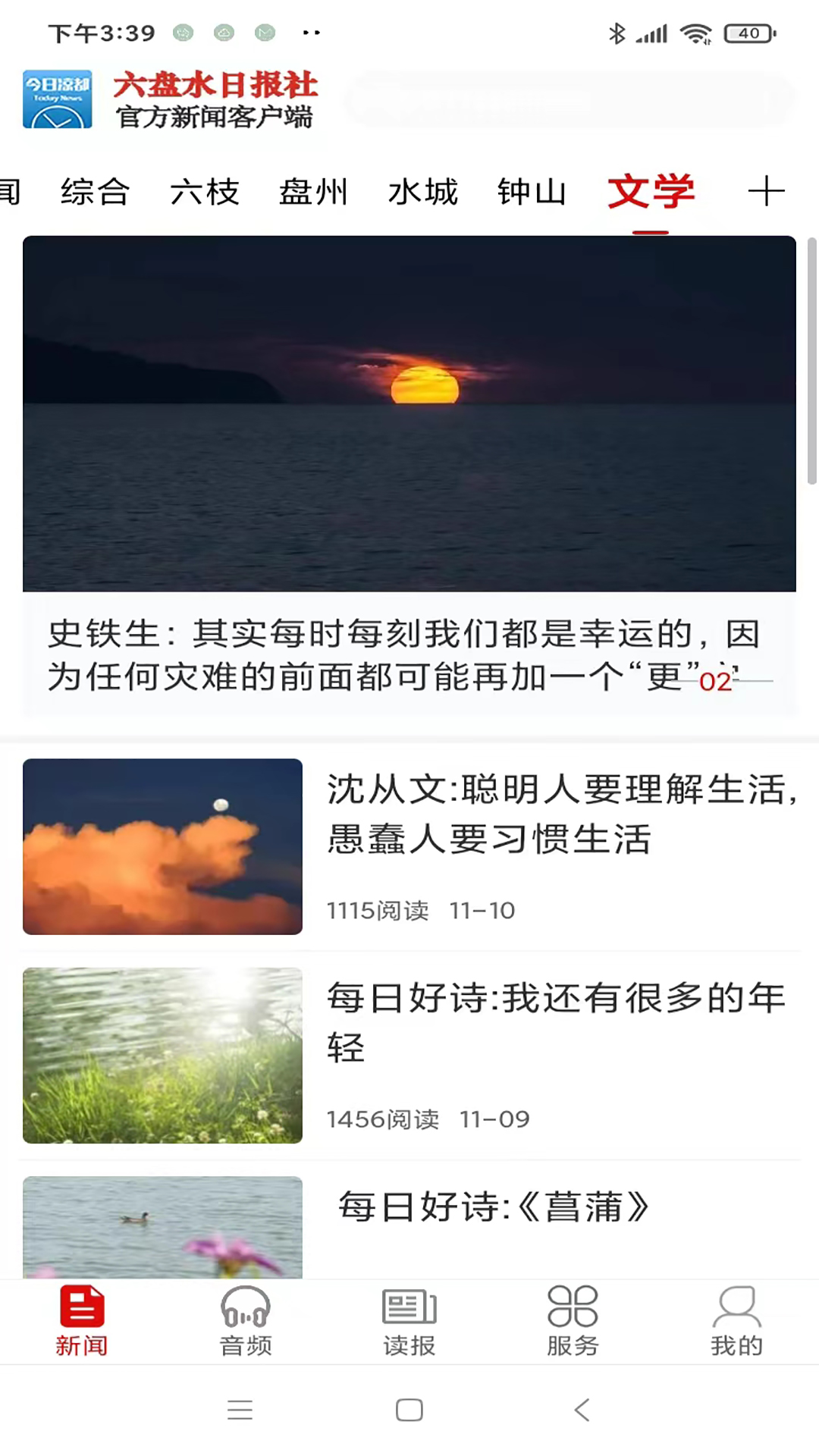Open 我的 profile tab
The width and height of the screenshot is (819, 1456).
736,1321
